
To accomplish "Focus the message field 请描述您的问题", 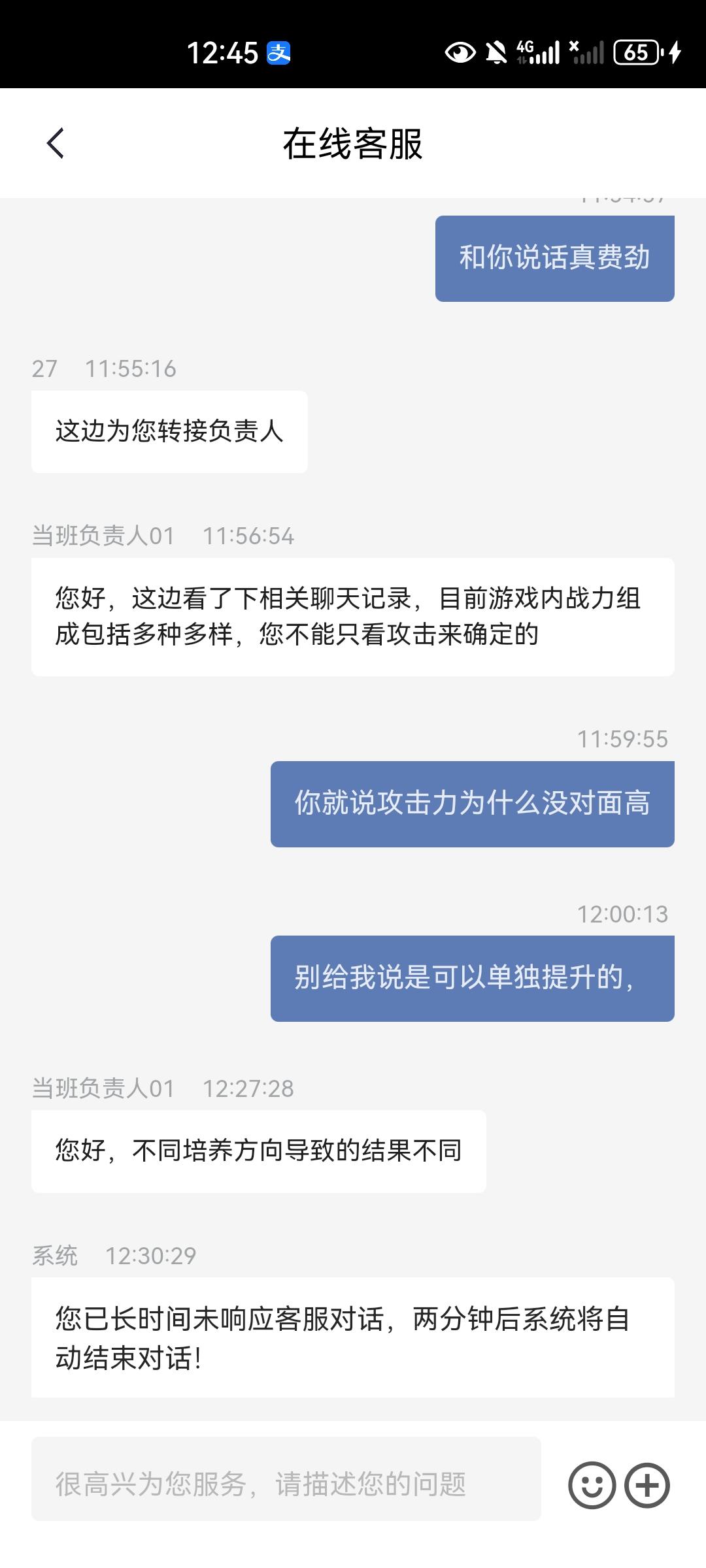I will click(286, 1484).
